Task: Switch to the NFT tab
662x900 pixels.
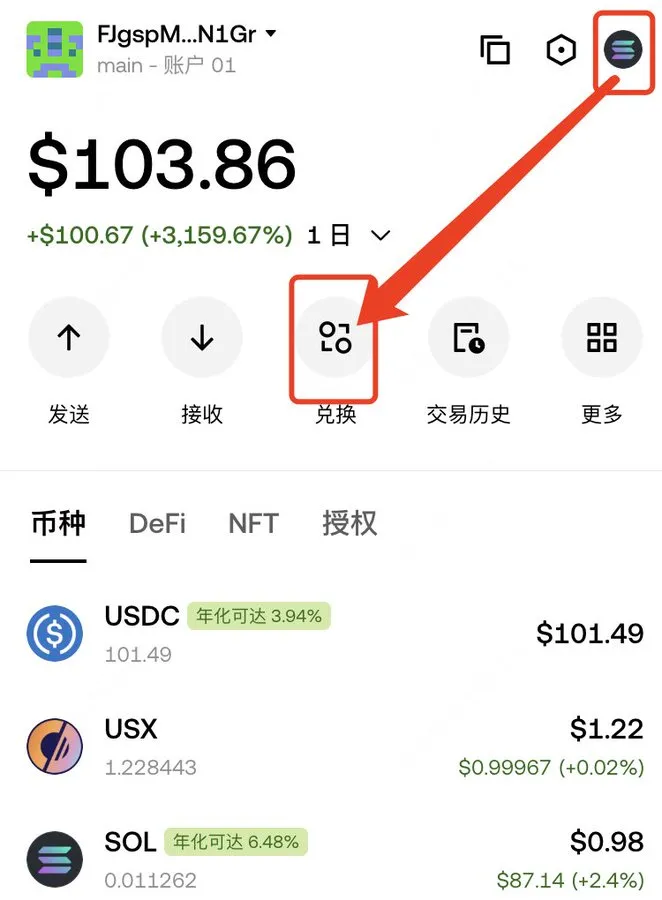Action: point(253,523)
